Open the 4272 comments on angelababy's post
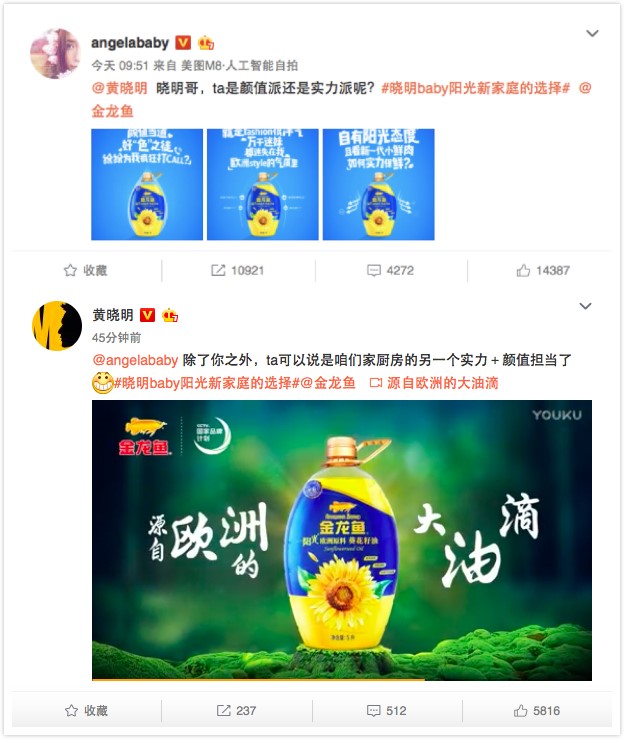Screen dimensions: 624x740 click(390, 270)
